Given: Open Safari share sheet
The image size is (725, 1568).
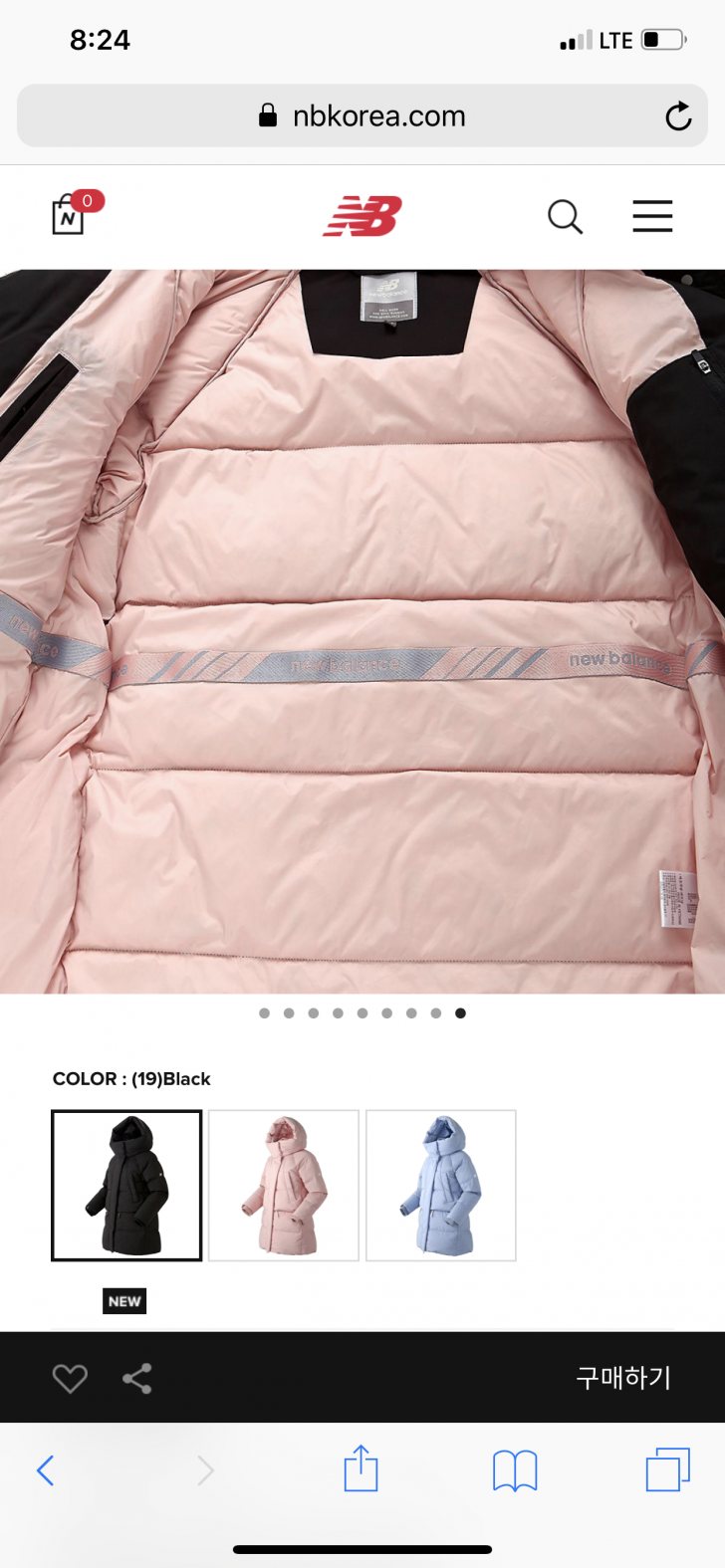Looking at the screenshot, I should [361, 1469].
